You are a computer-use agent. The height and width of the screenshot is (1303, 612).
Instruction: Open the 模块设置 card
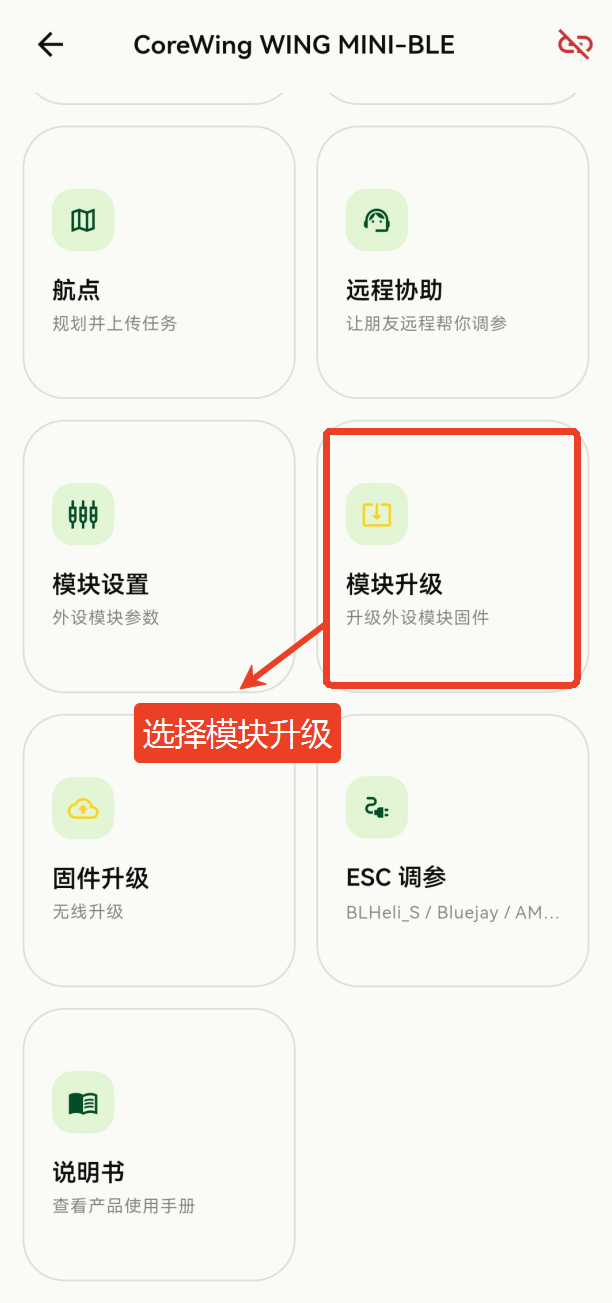[x=159, y=557]
